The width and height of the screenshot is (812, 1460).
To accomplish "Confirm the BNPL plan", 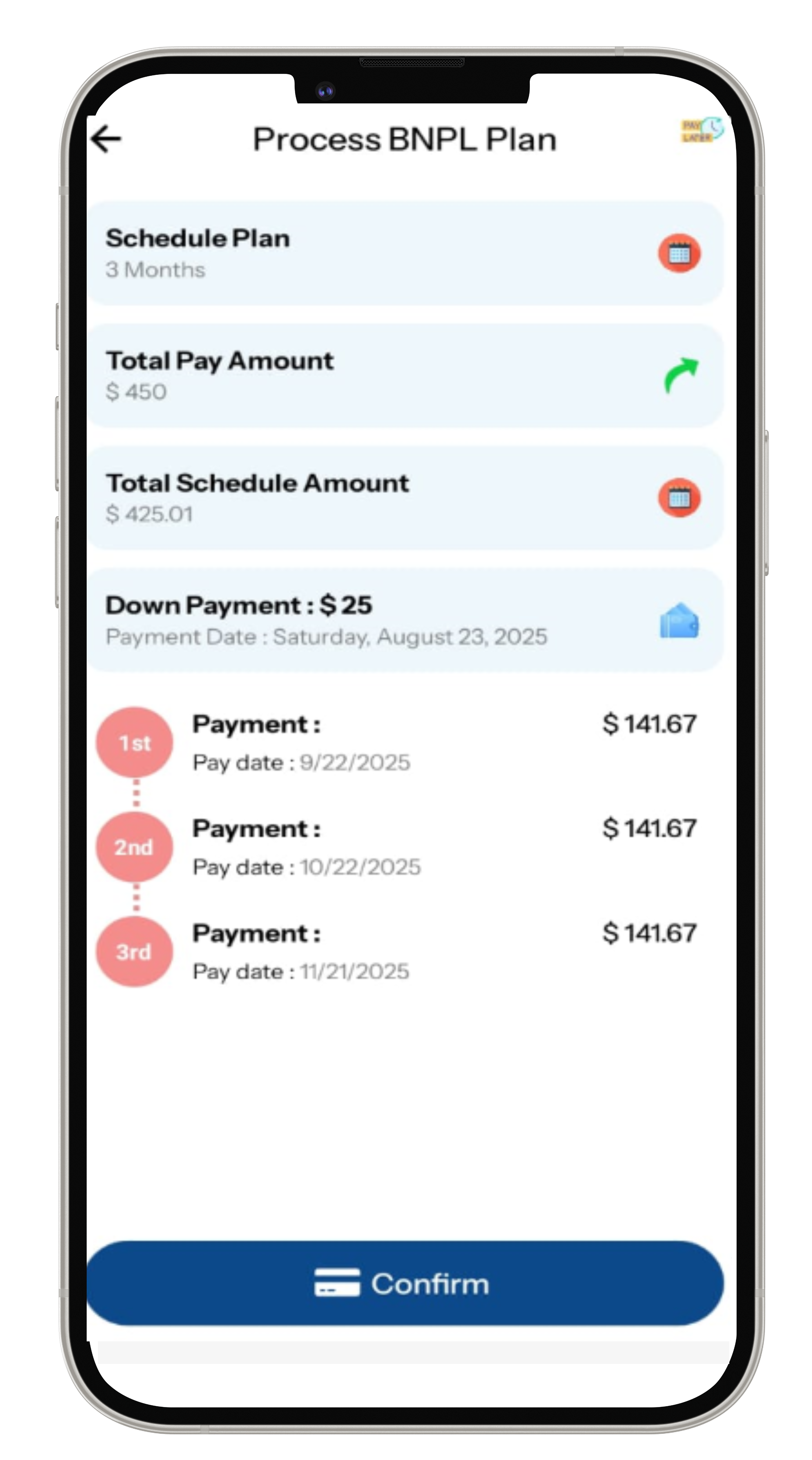I will 404,1283.
